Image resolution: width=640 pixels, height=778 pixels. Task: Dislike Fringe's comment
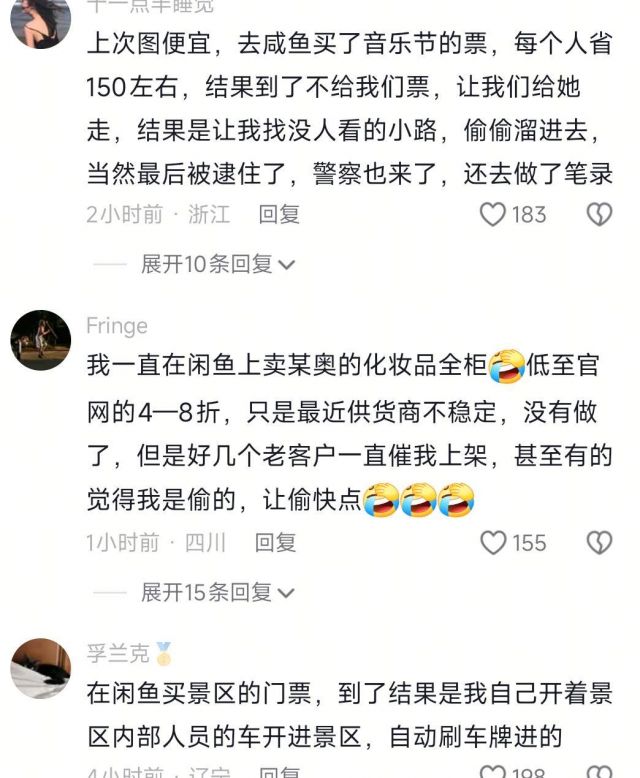(598, 543)
